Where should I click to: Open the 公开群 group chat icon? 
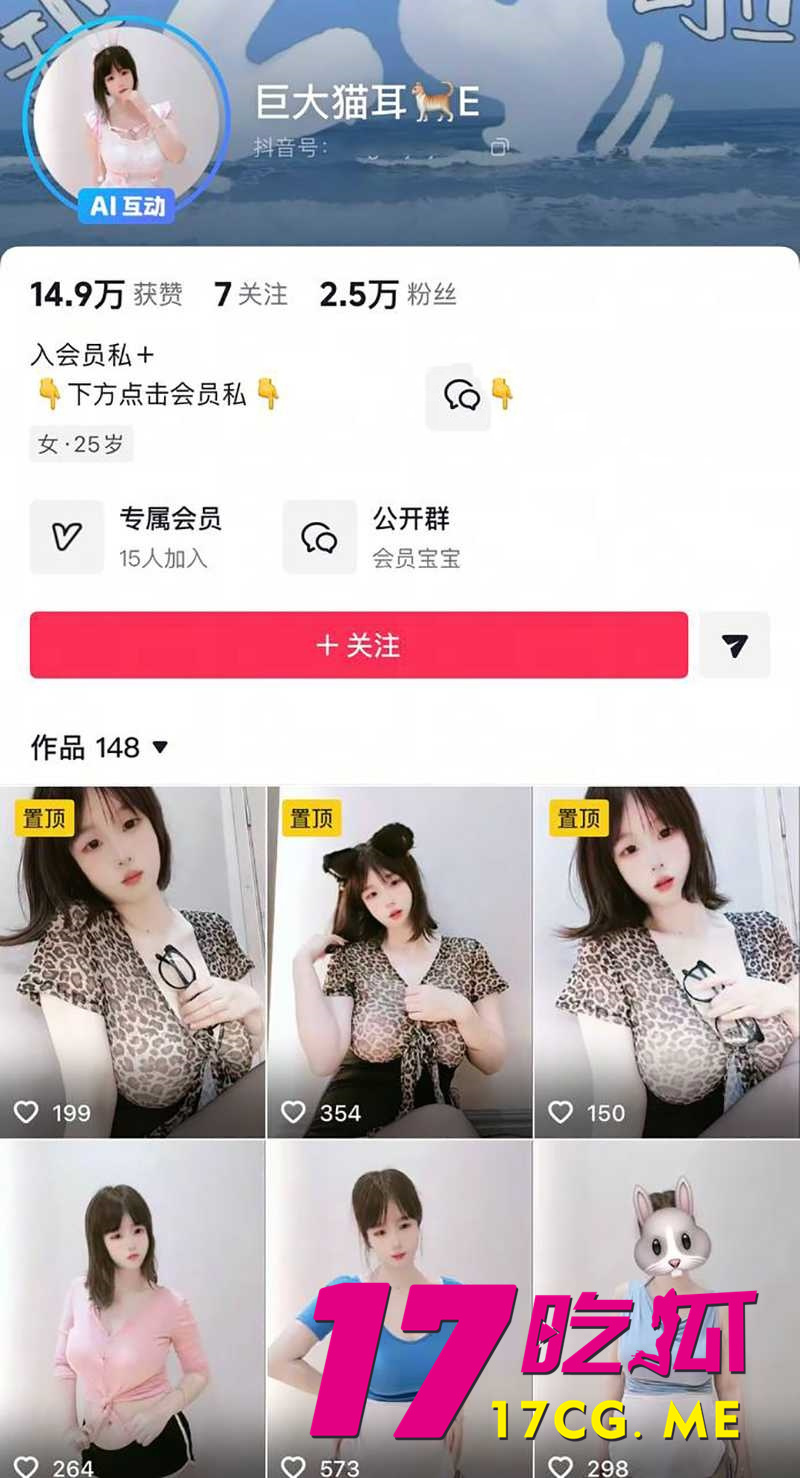pyautogui.click(x=319, y=537)
